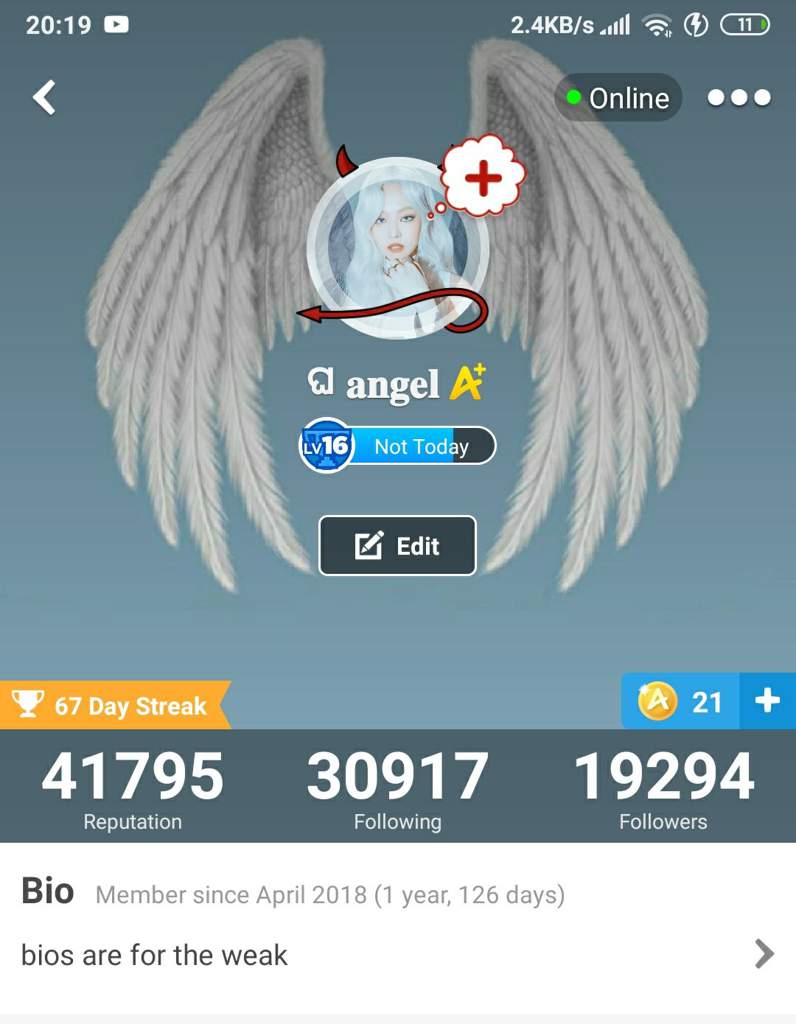Tap the Edit profile button

[x=397, y=546]
